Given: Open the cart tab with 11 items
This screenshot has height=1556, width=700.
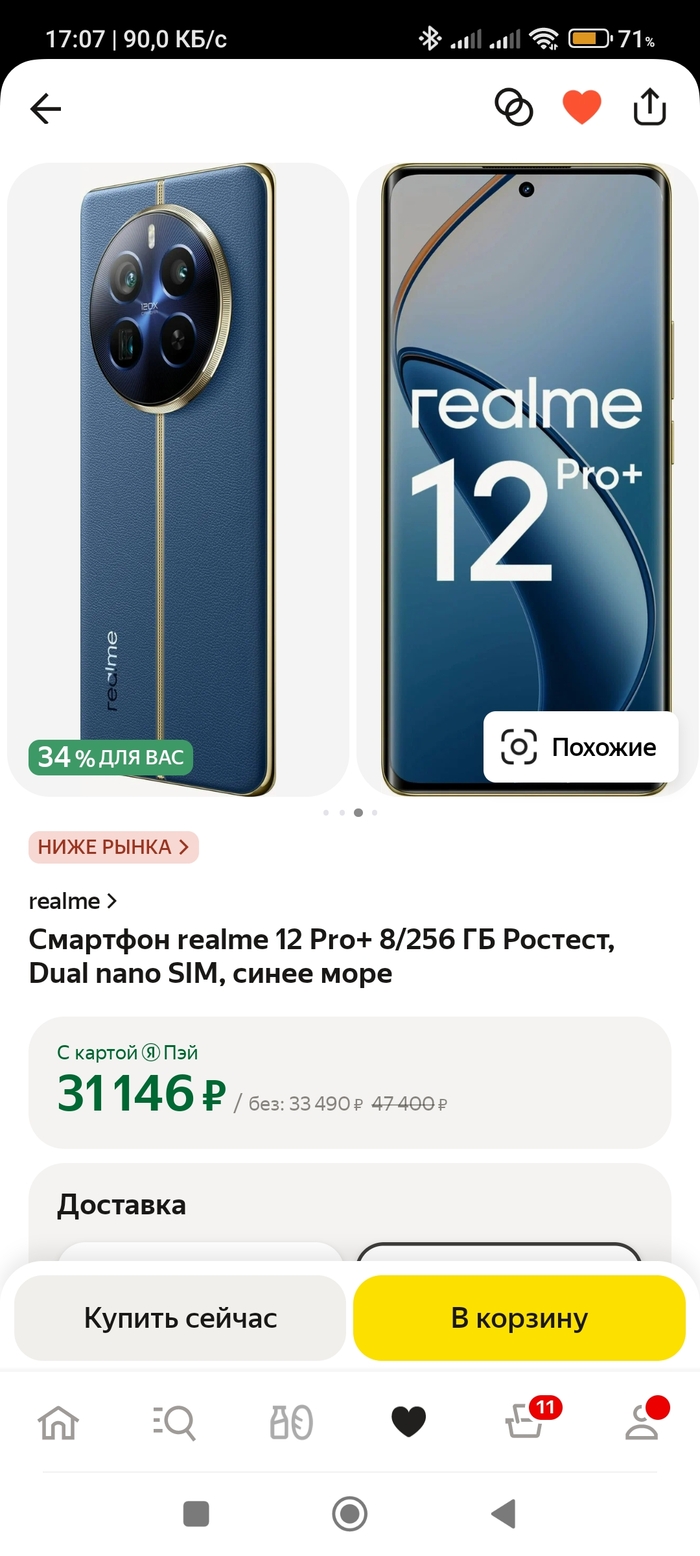Looking at the screenshot, I should [x=525, y=1421].
